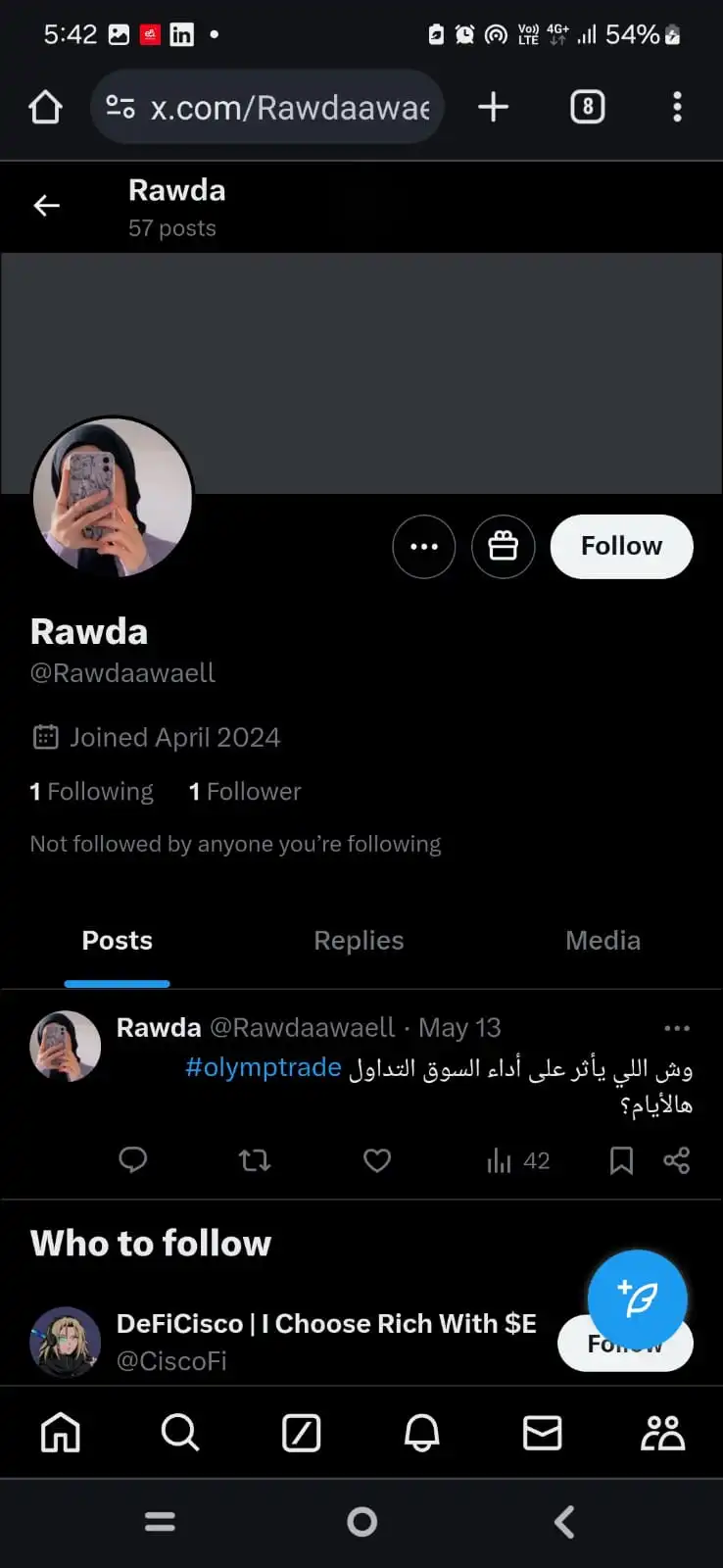Repost Rawda's May 13 post

coord(255,1160)
